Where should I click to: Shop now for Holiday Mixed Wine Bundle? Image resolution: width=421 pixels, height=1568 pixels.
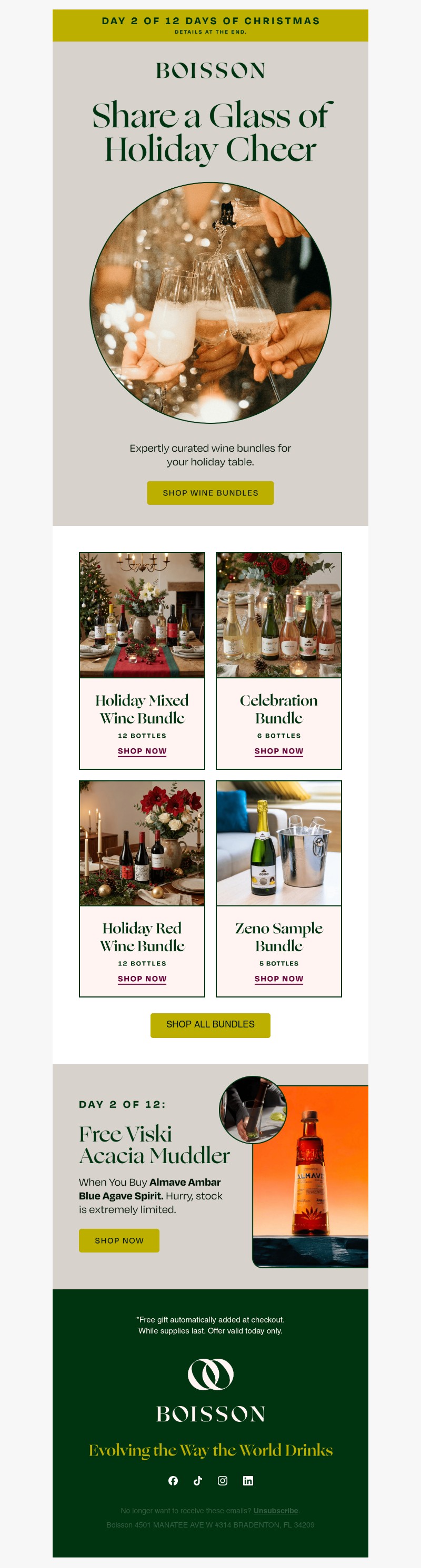click(x=142, y=750)
